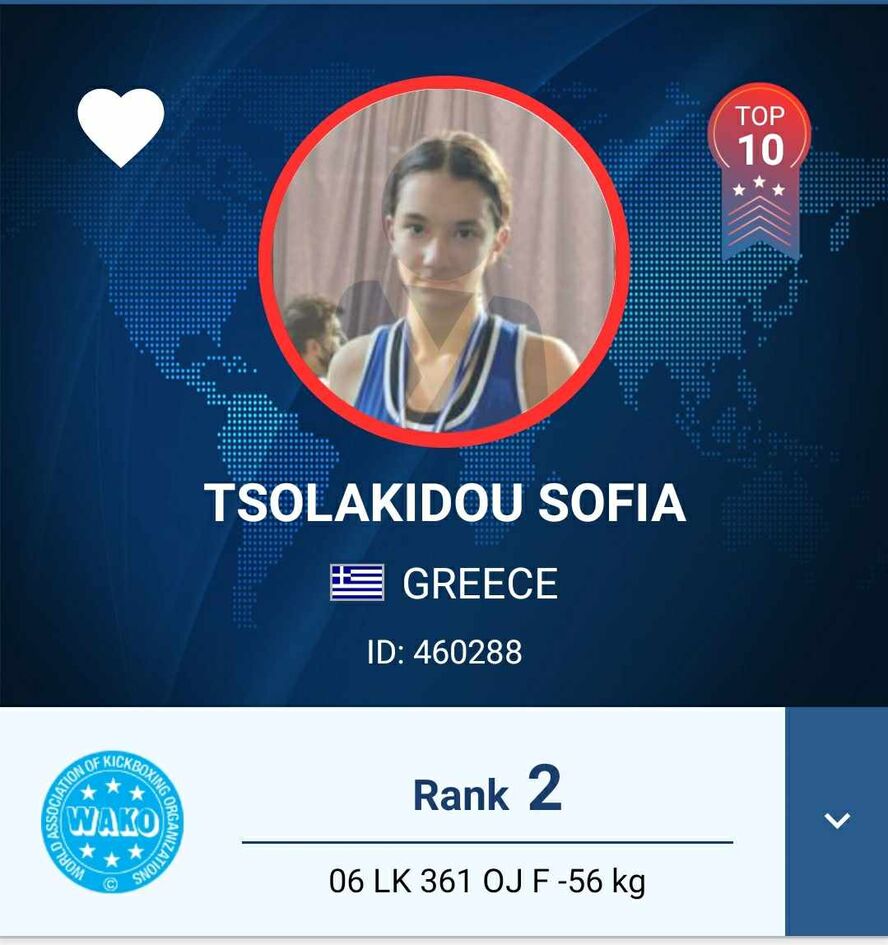The width and height of the screenshot is (888, 945).
Task: Expand the Rank 2 details chevron
Action: [836, 821]
